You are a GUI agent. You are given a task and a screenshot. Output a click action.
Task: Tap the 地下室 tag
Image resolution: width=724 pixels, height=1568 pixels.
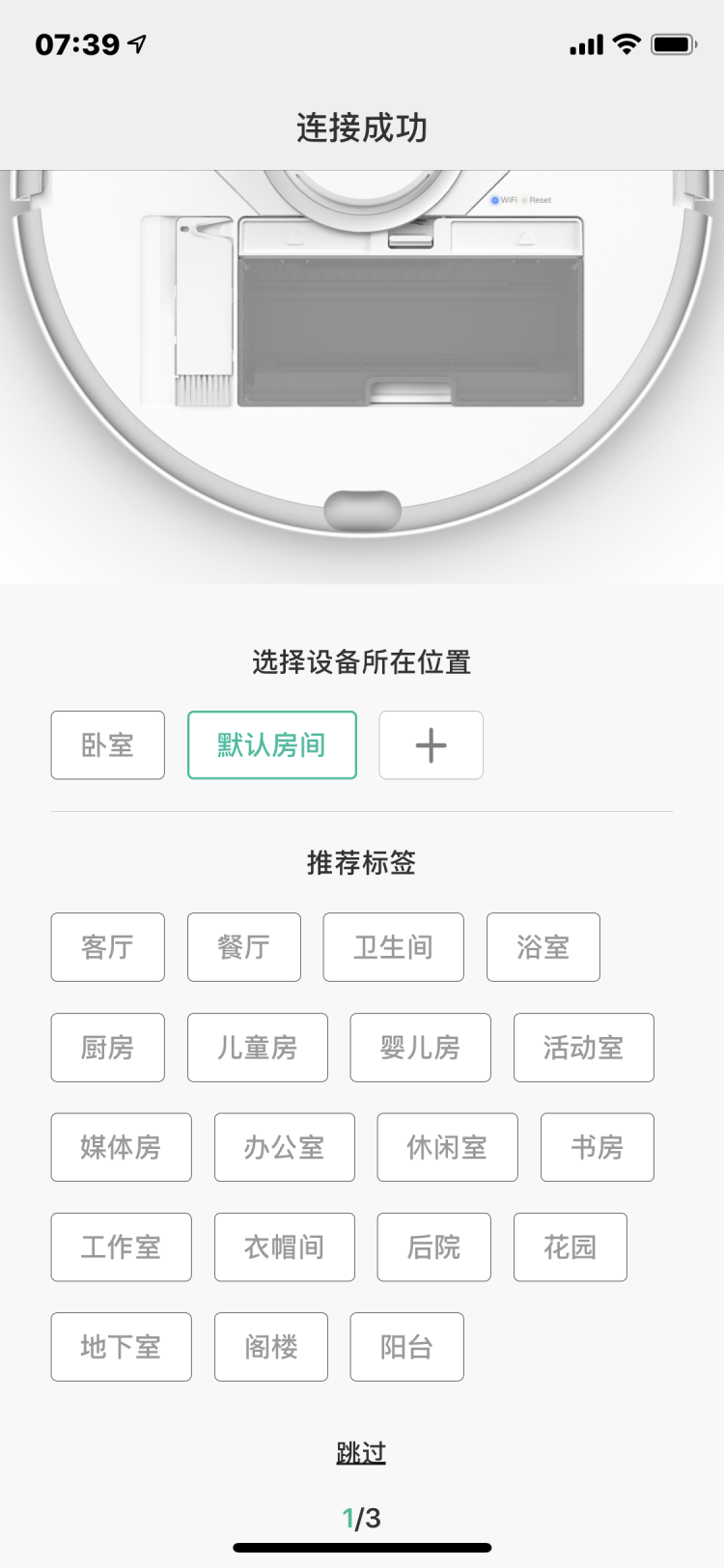click(121, 1347)
